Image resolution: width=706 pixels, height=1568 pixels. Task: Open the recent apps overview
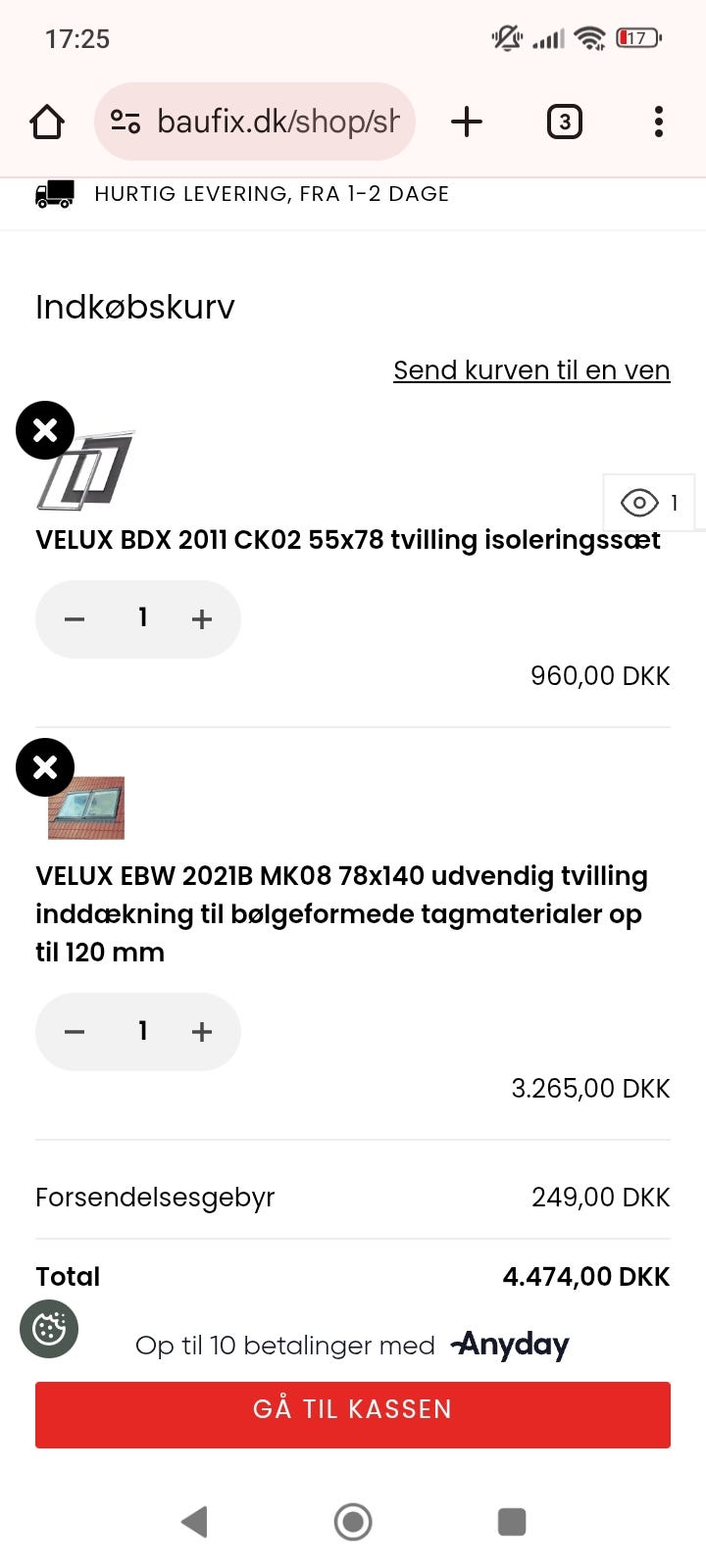(x=512, y=1522)
